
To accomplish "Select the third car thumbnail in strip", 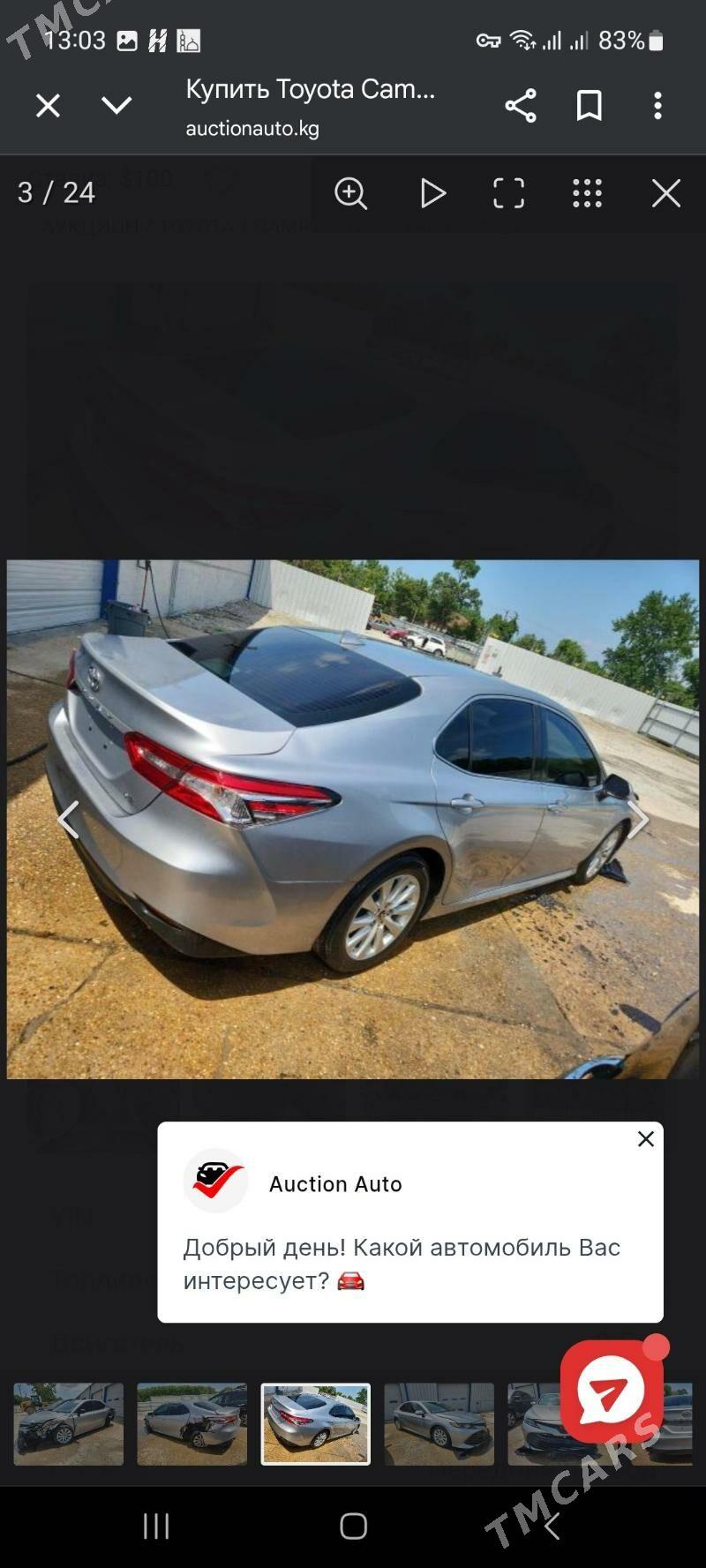I will [316, 1424].
